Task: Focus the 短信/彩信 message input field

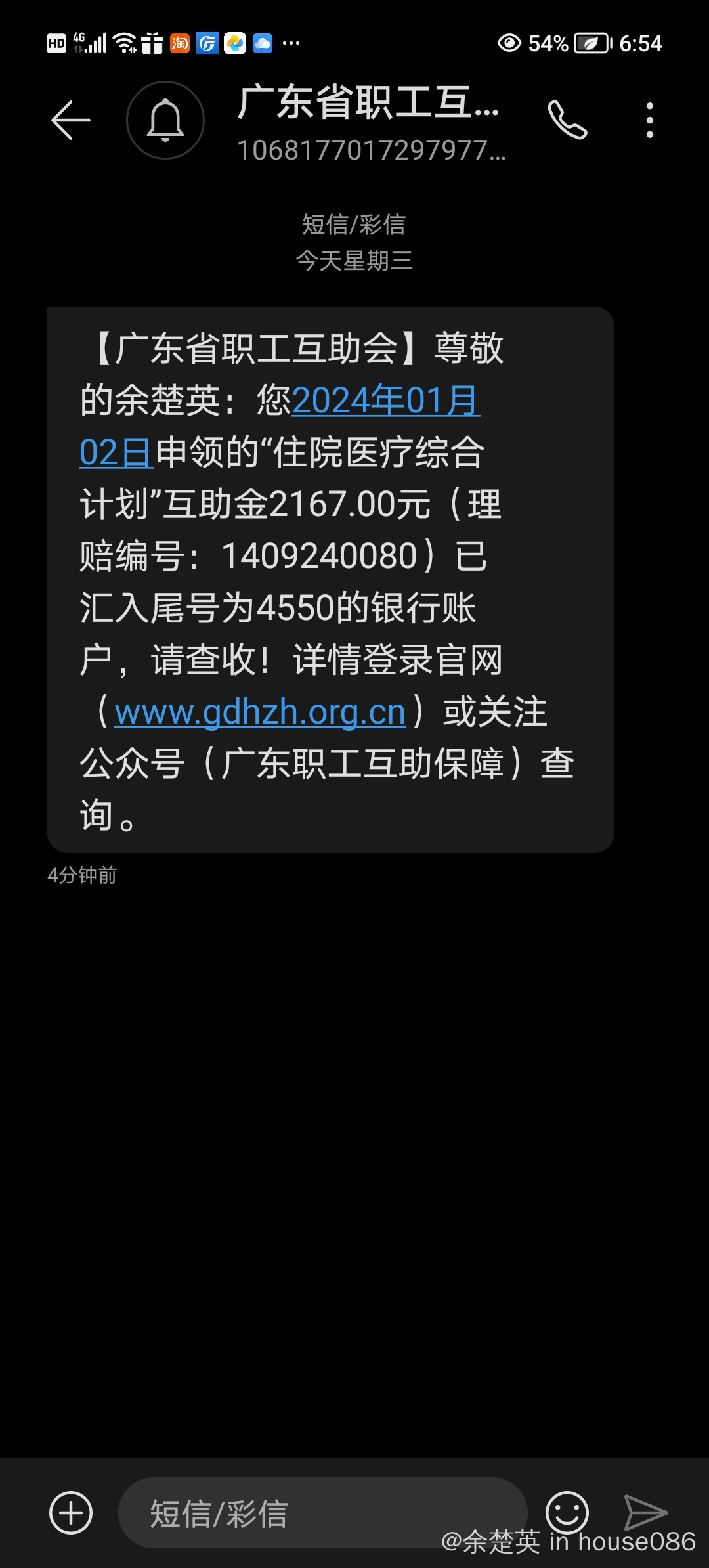Action: [322, 1513]
